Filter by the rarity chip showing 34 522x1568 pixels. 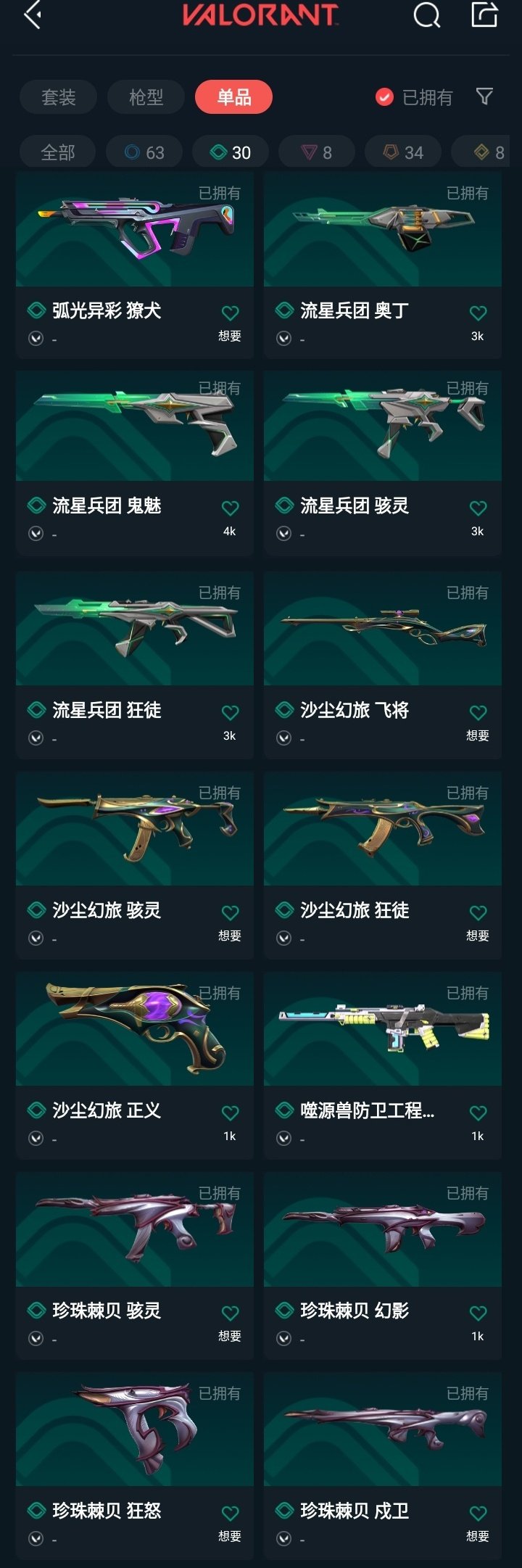coord(403,152)
